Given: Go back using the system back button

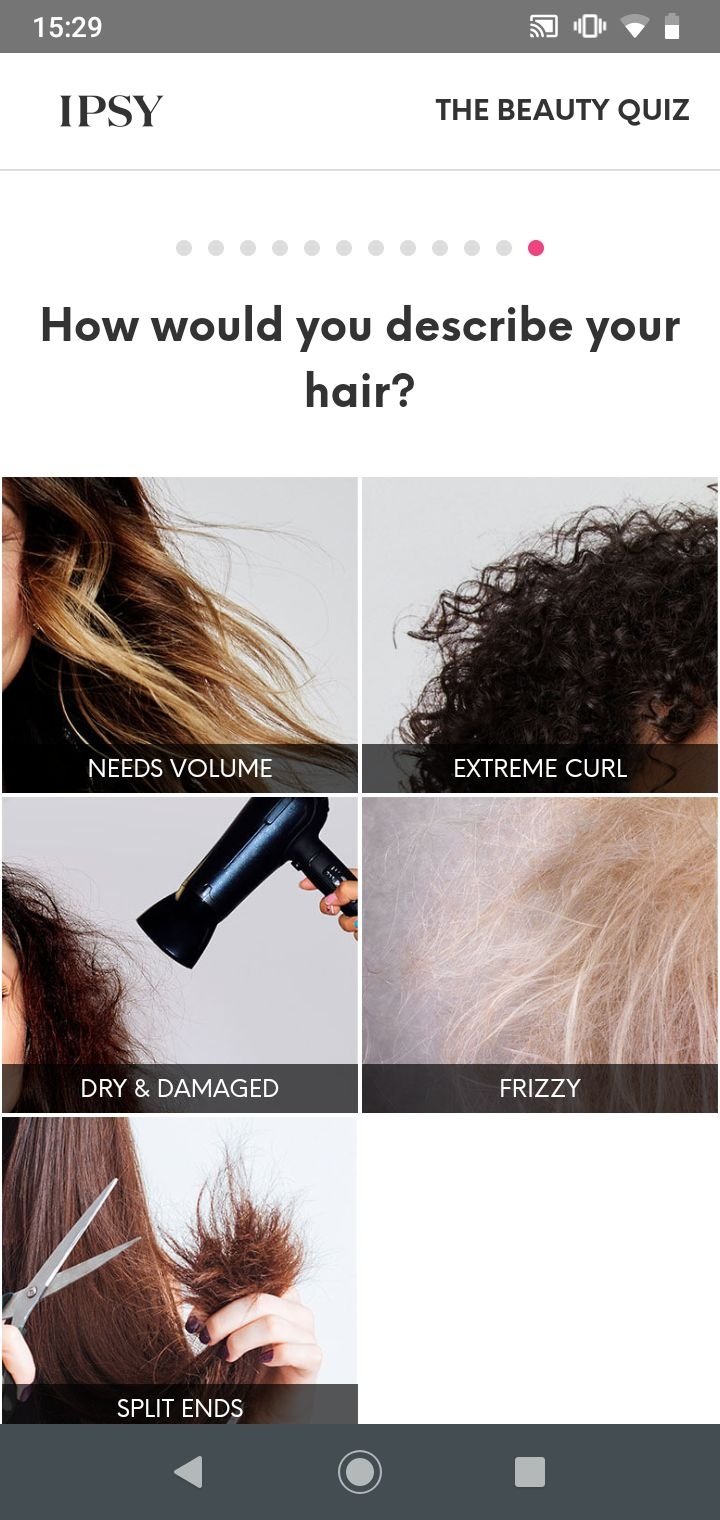Looking at the screenshot, I should pyautogui.click(x=188, y=1472).
